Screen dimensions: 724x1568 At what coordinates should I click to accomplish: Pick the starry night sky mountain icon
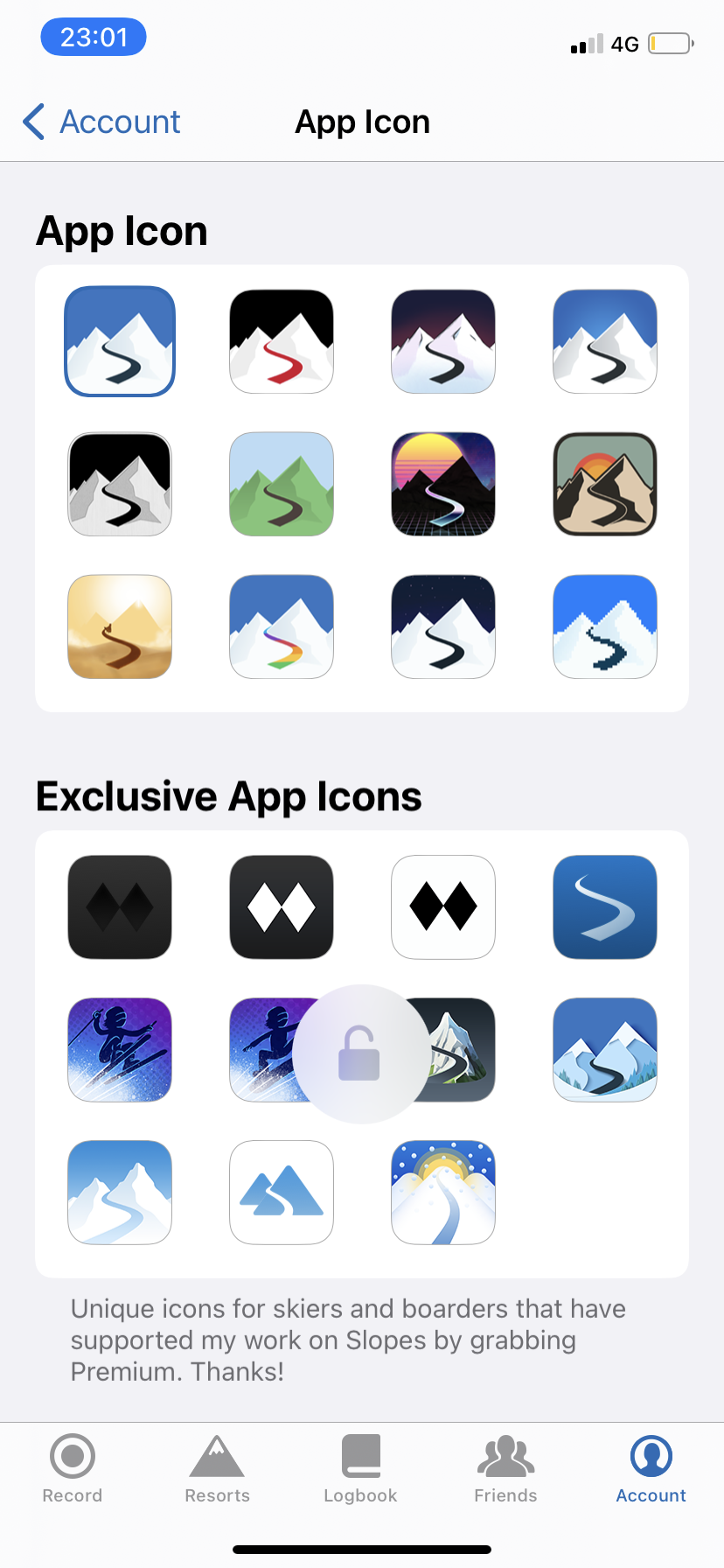click(442, 626)
